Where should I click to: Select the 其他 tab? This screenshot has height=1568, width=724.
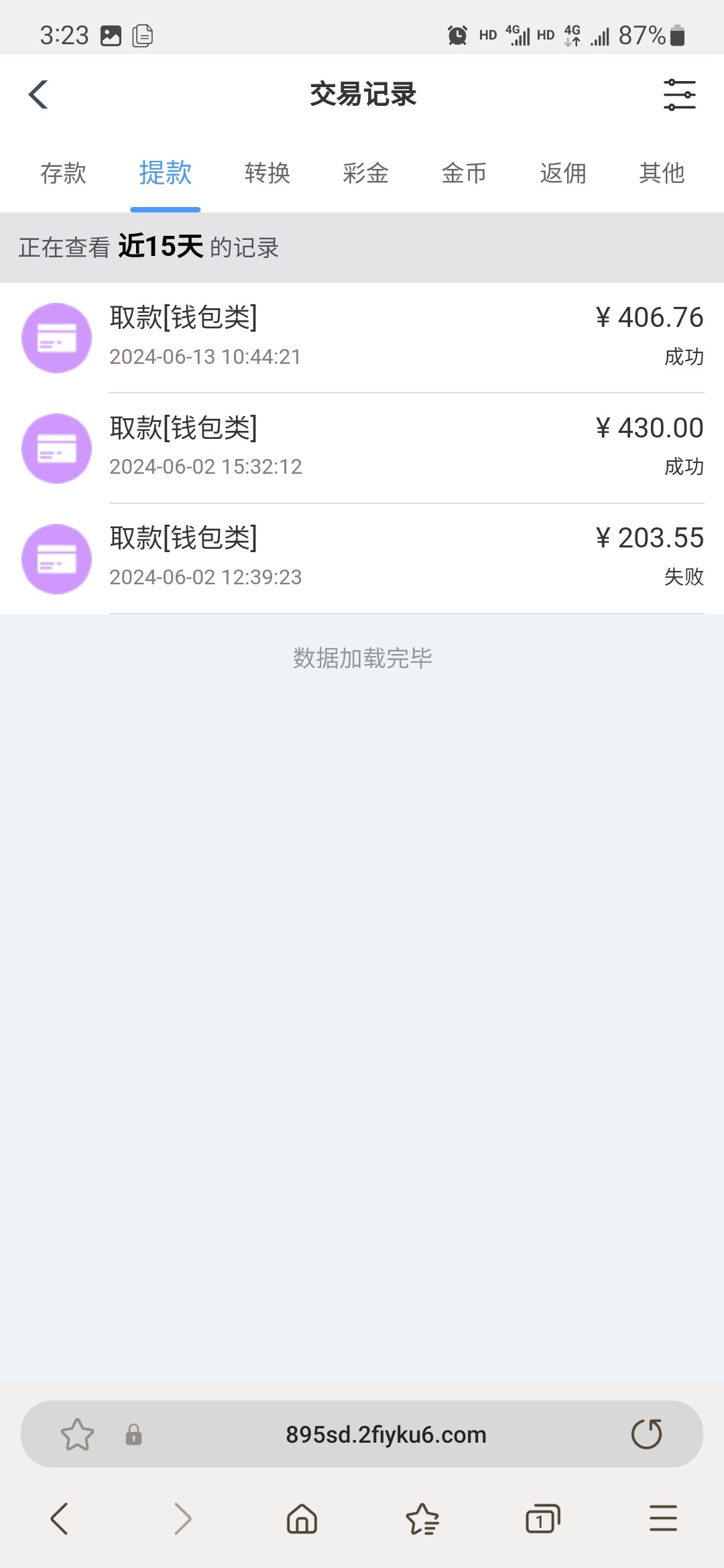662,174
